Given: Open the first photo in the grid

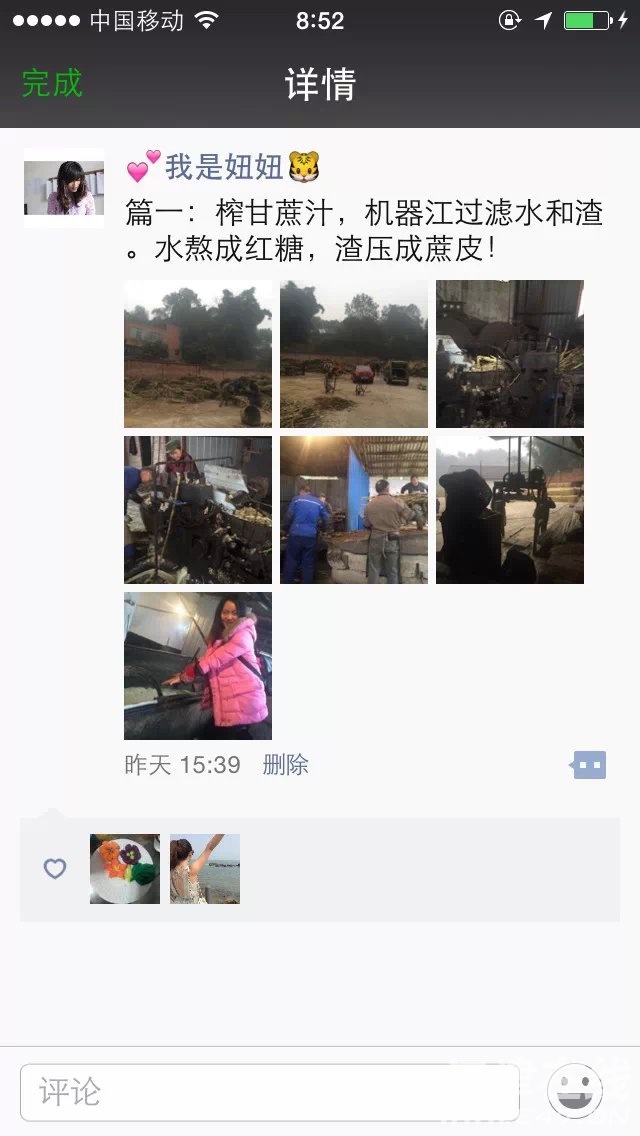Looking at the screenshot, I should (198, 354).
